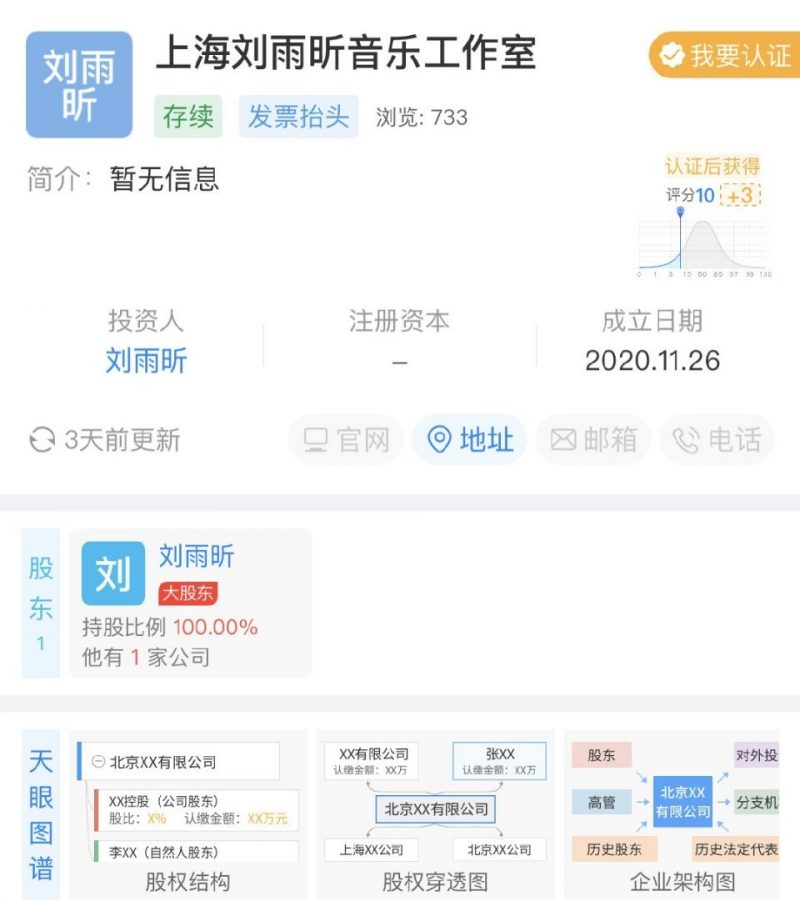Tap the 邮箱 email button
Image resolution: width=800 pixels, height=901 pixels.
[x=594, y=440]
